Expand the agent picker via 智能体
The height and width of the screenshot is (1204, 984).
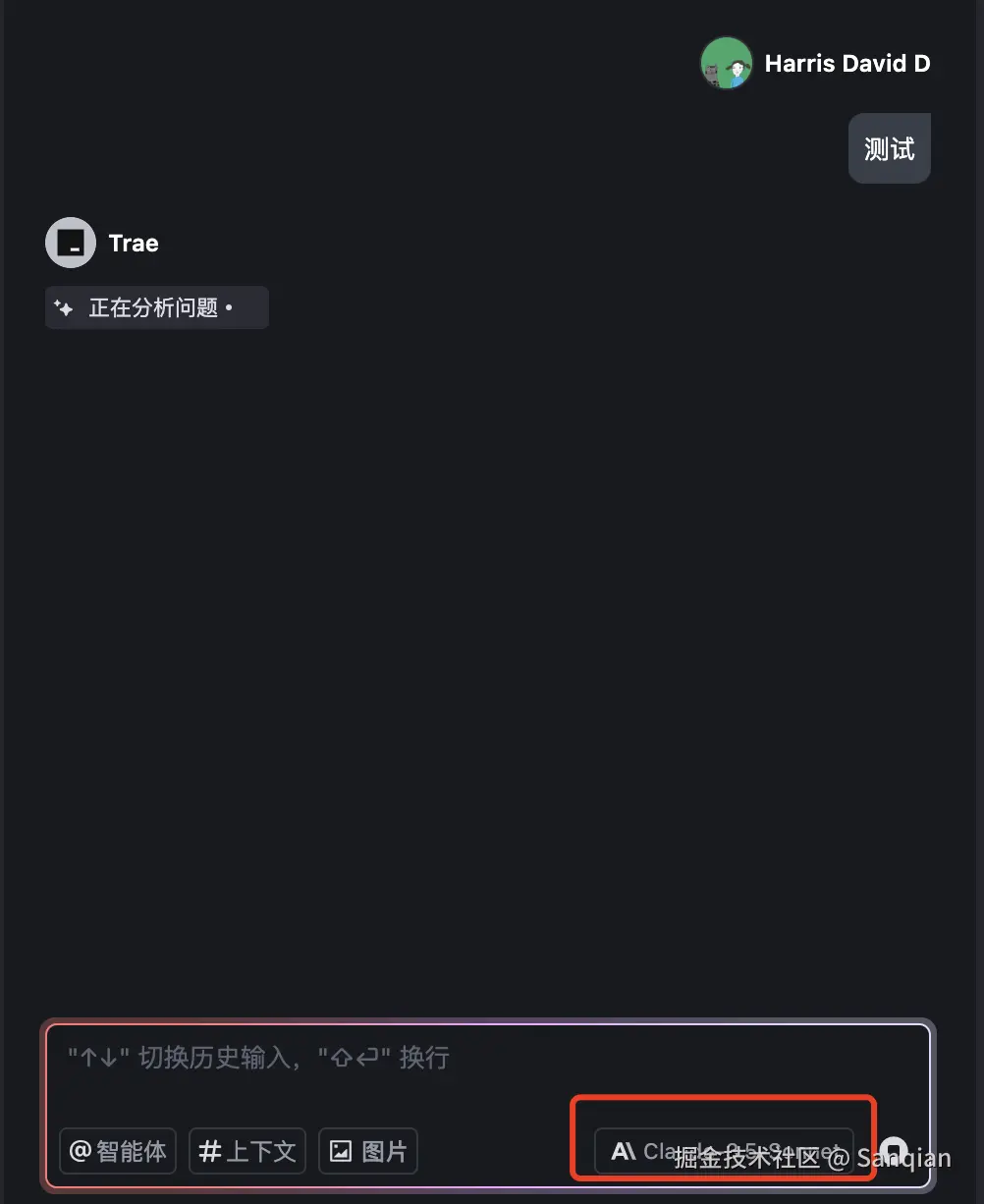(117, 1151)
